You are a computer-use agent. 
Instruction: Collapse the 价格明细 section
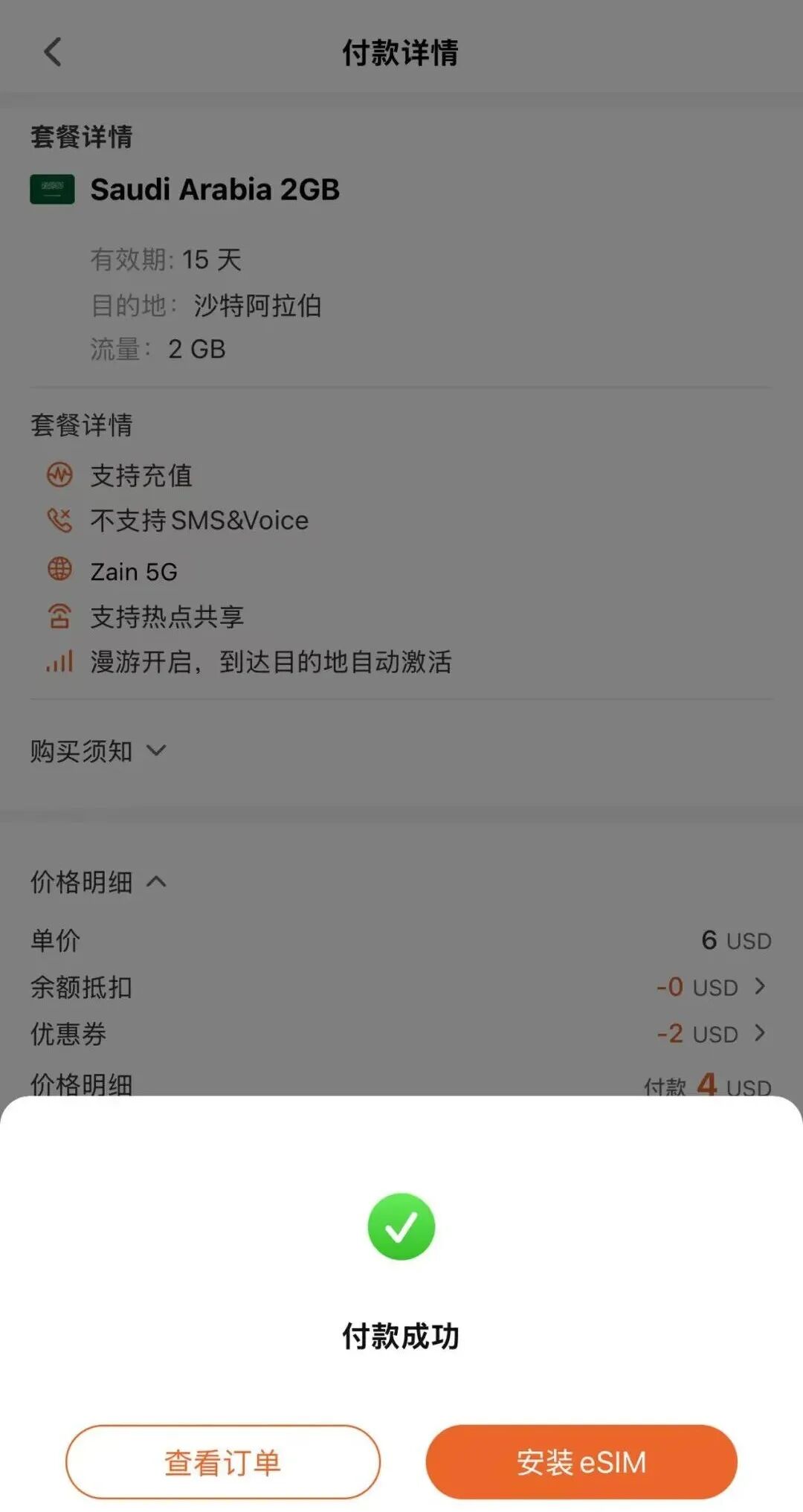point(98,882)
